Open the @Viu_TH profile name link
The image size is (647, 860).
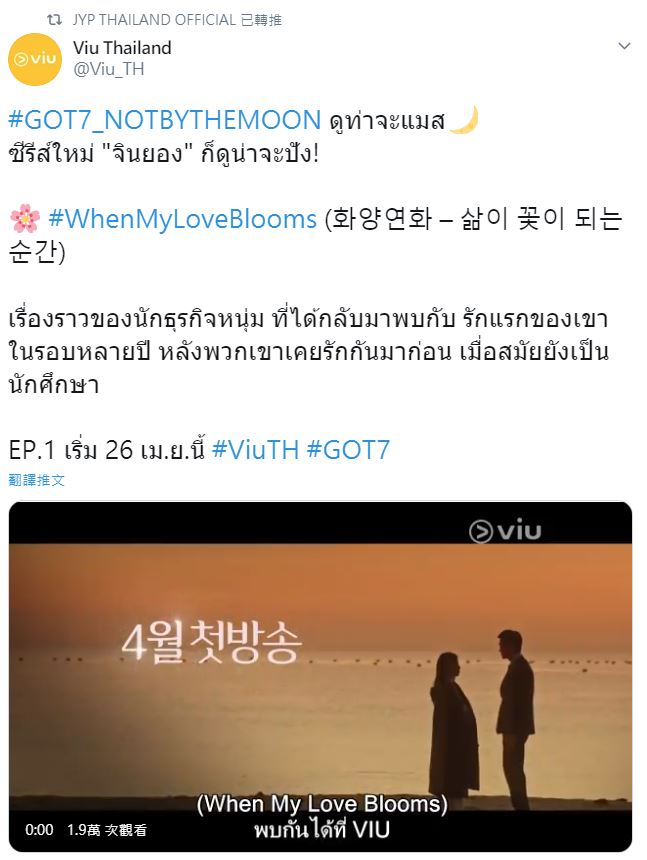[x=108, y=70]
